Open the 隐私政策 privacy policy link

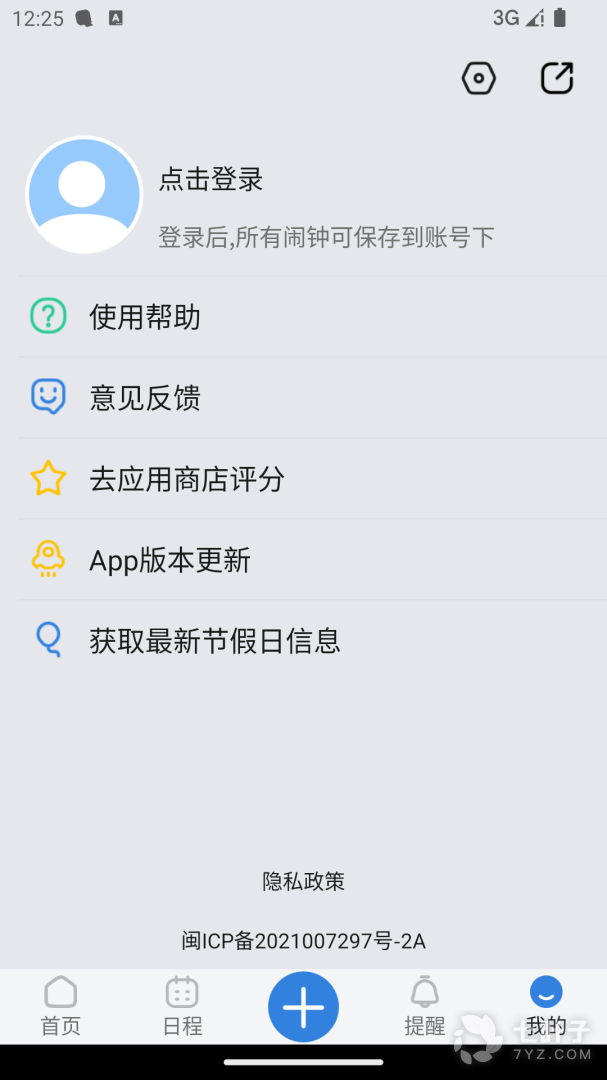click(303, 881)
